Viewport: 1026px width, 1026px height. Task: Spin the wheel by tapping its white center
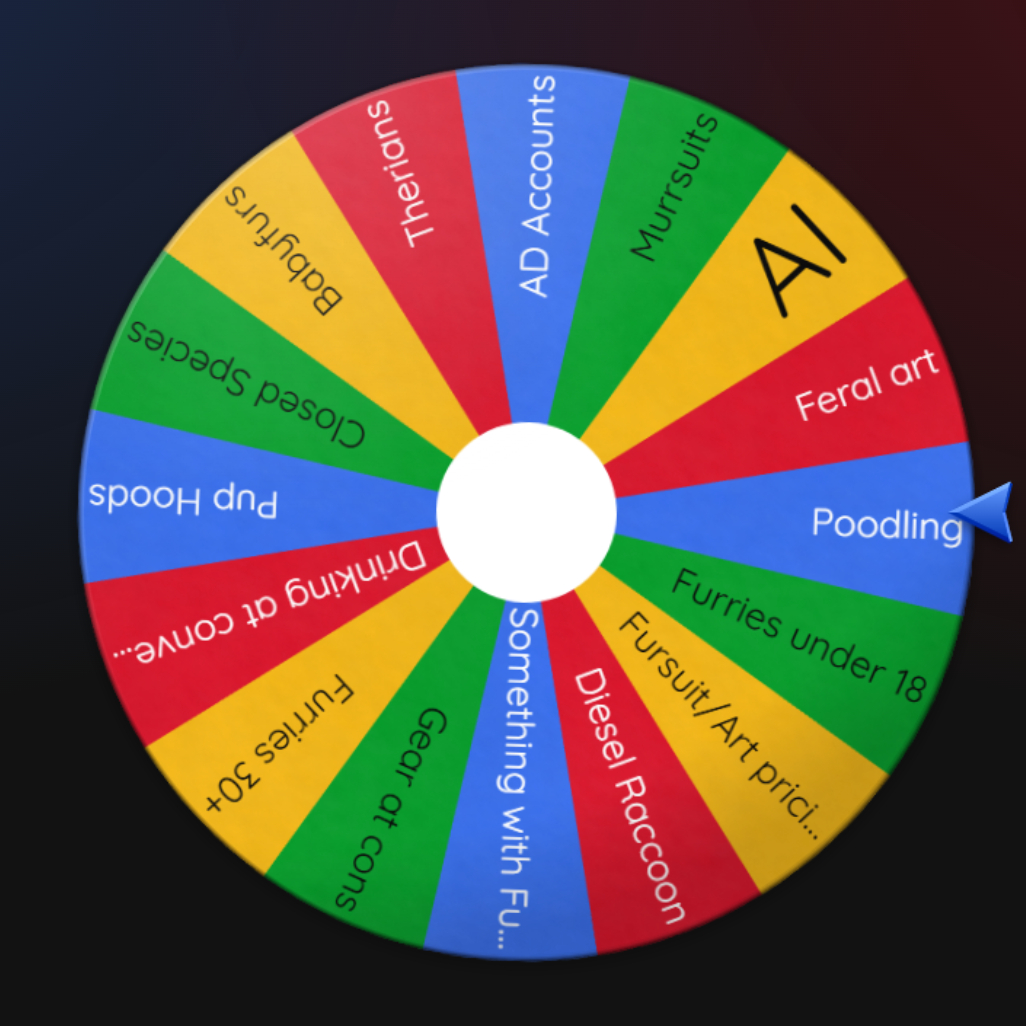[x=526, y=510]
